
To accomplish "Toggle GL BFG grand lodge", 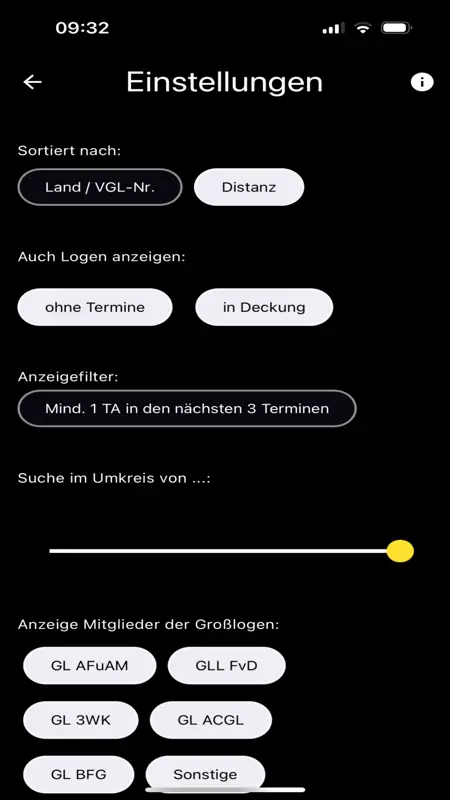I will click(79, 774).
